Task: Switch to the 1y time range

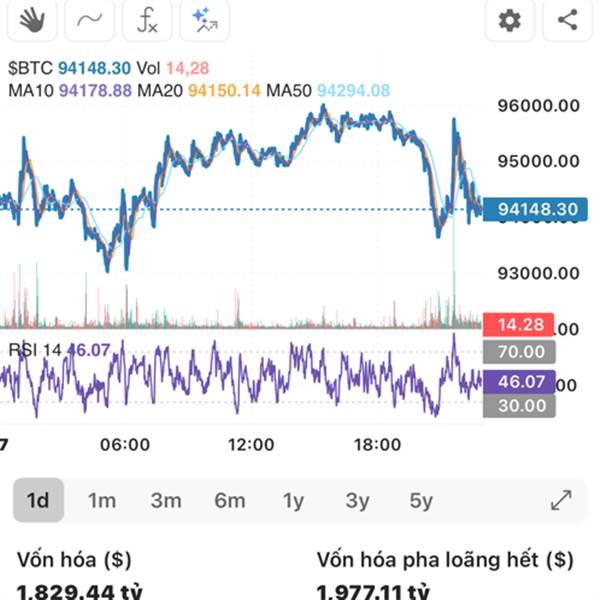Action: tap(293, 500)
